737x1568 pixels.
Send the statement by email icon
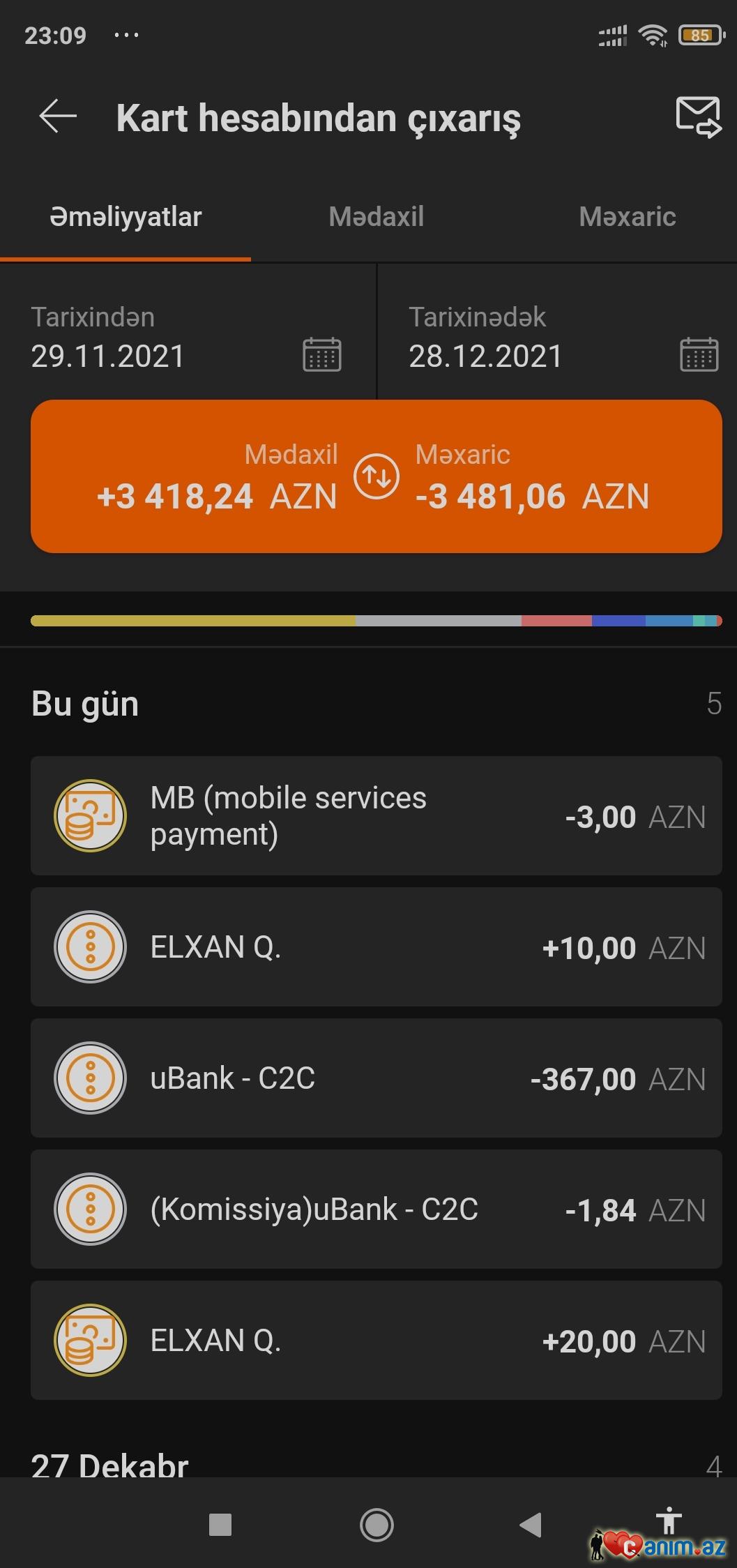(698, 117)
